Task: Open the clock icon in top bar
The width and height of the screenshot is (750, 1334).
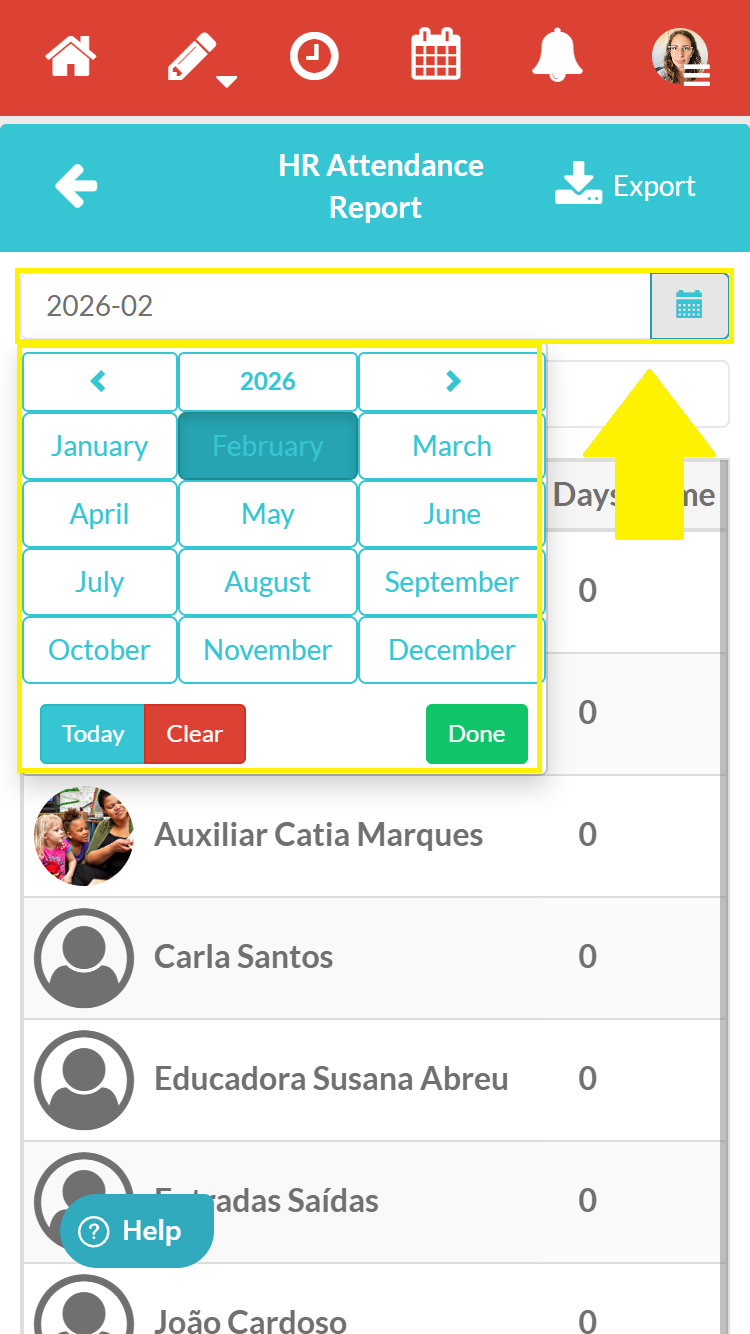Action: (x=314, y=56)
